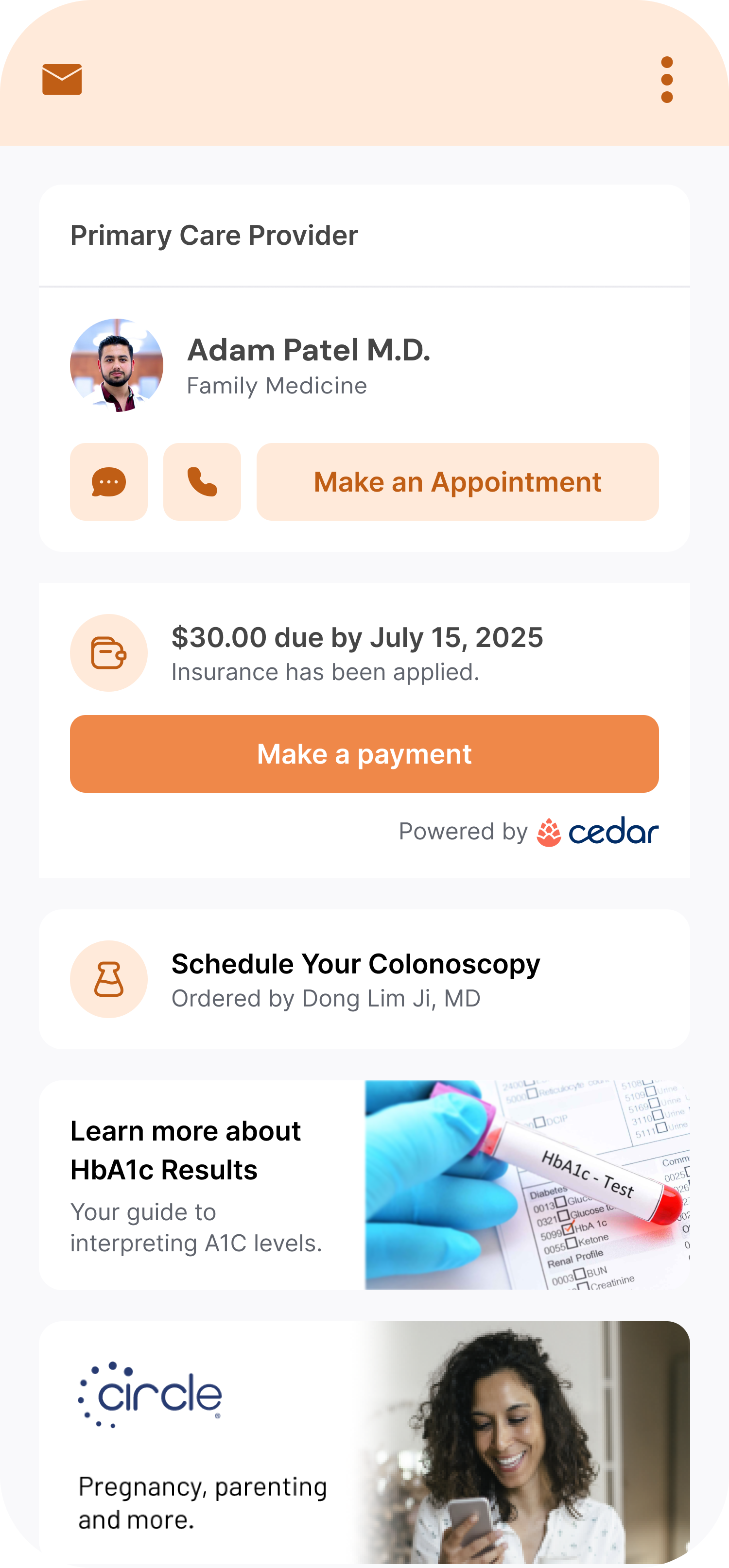The height and width of the screenshot is (1568, 729).
Task: Tap Make an Appointment
Action: pyautogui.click(x=457, y=481)
